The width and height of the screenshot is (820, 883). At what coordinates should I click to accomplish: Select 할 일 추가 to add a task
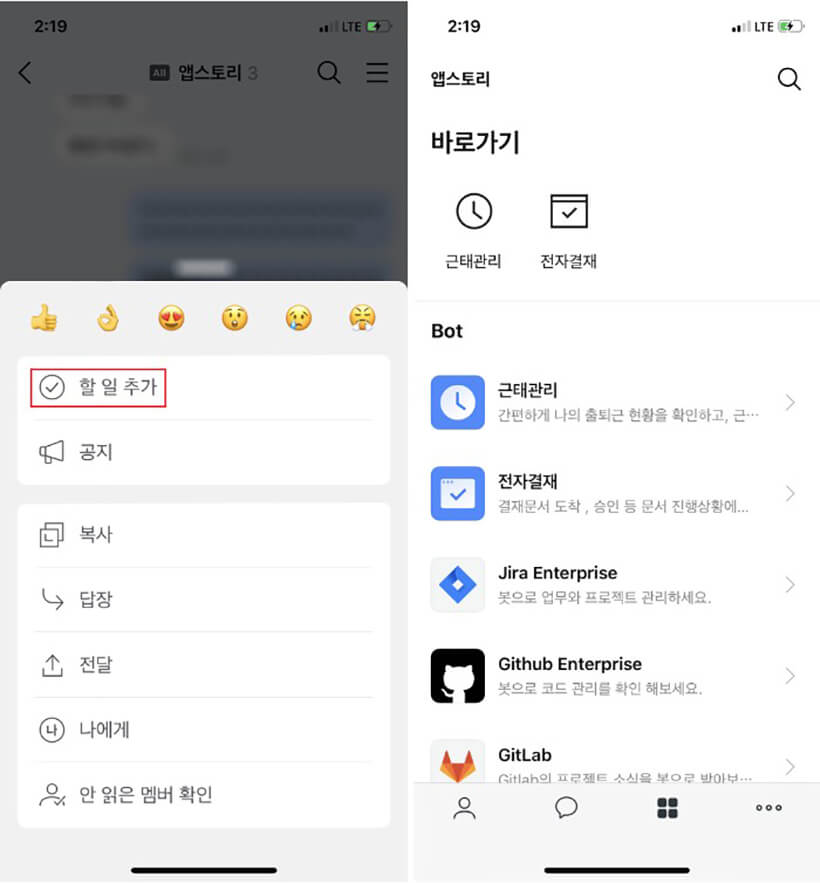click(x=98, y=387)
